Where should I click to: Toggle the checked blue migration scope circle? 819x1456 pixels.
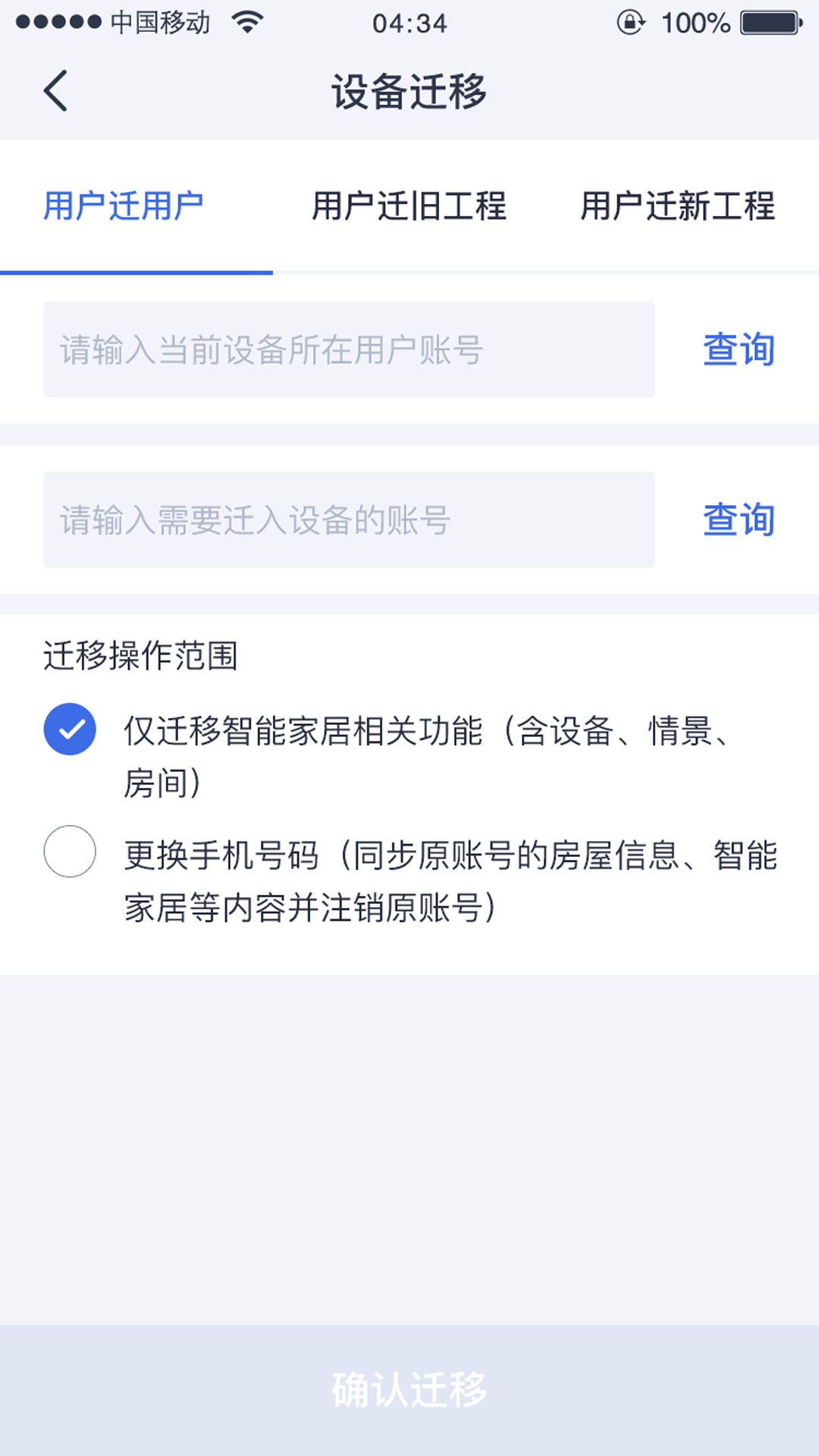[69, 730]
